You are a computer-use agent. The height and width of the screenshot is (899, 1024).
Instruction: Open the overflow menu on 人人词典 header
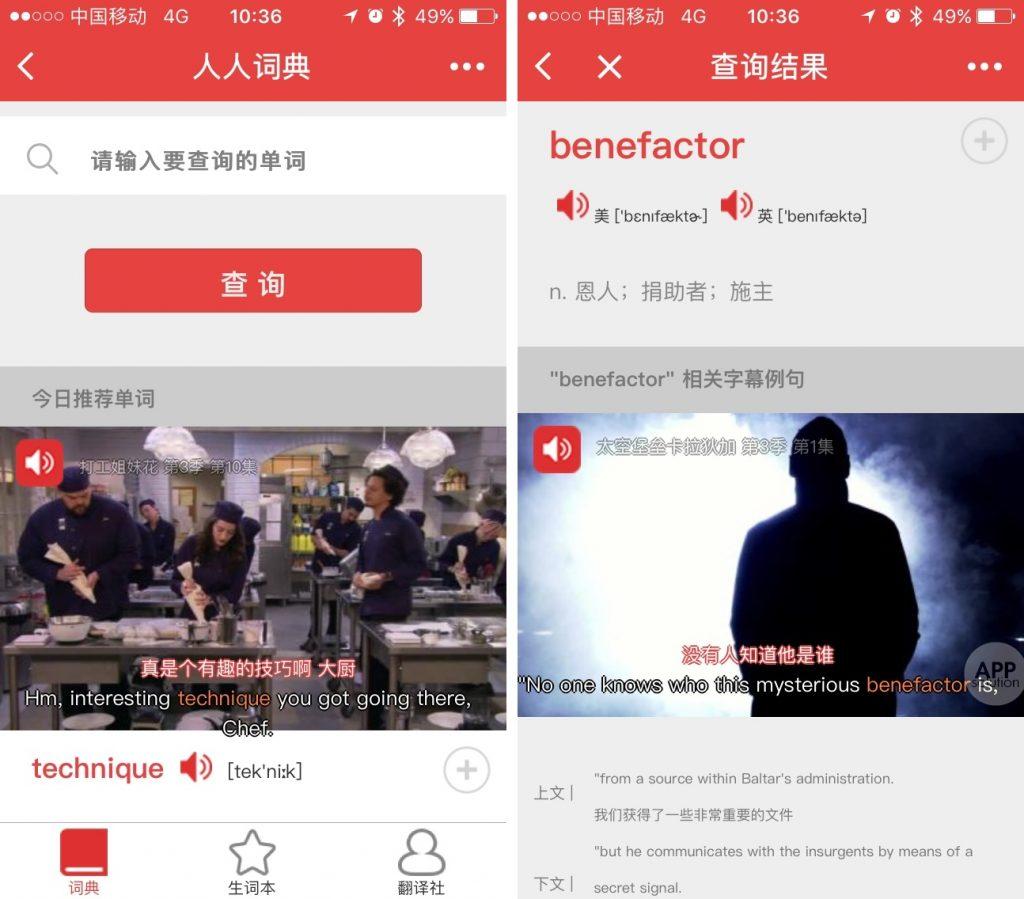466,67
